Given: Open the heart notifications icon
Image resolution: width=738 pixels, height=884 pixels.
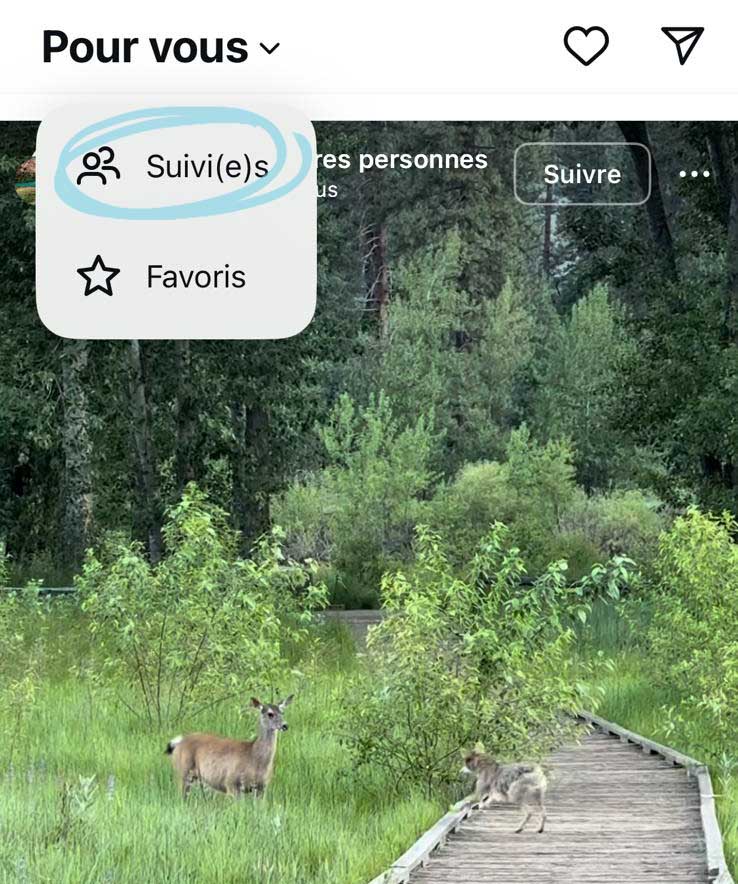Looking at the screenshot, I should tap(586, 46).
